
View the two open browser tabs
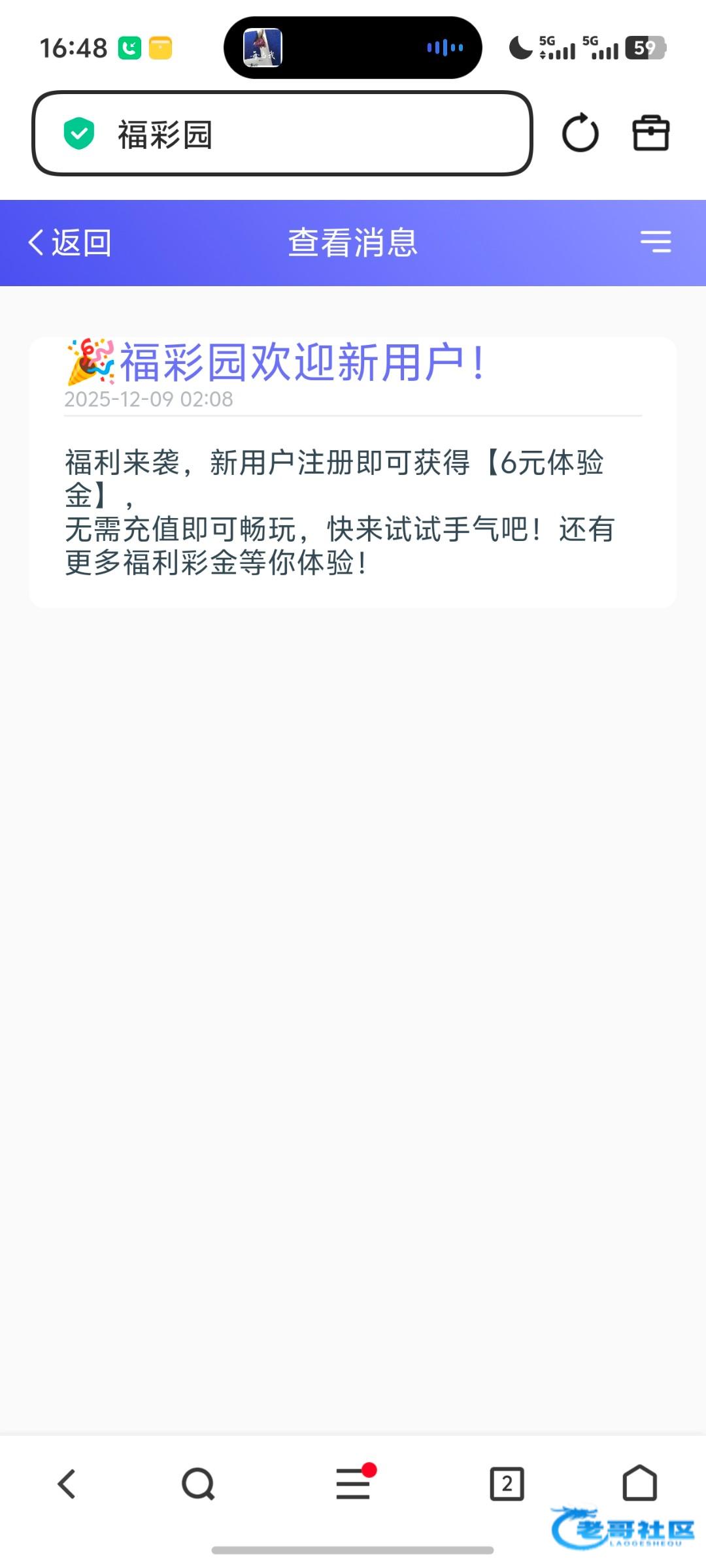coord(507,1484)
